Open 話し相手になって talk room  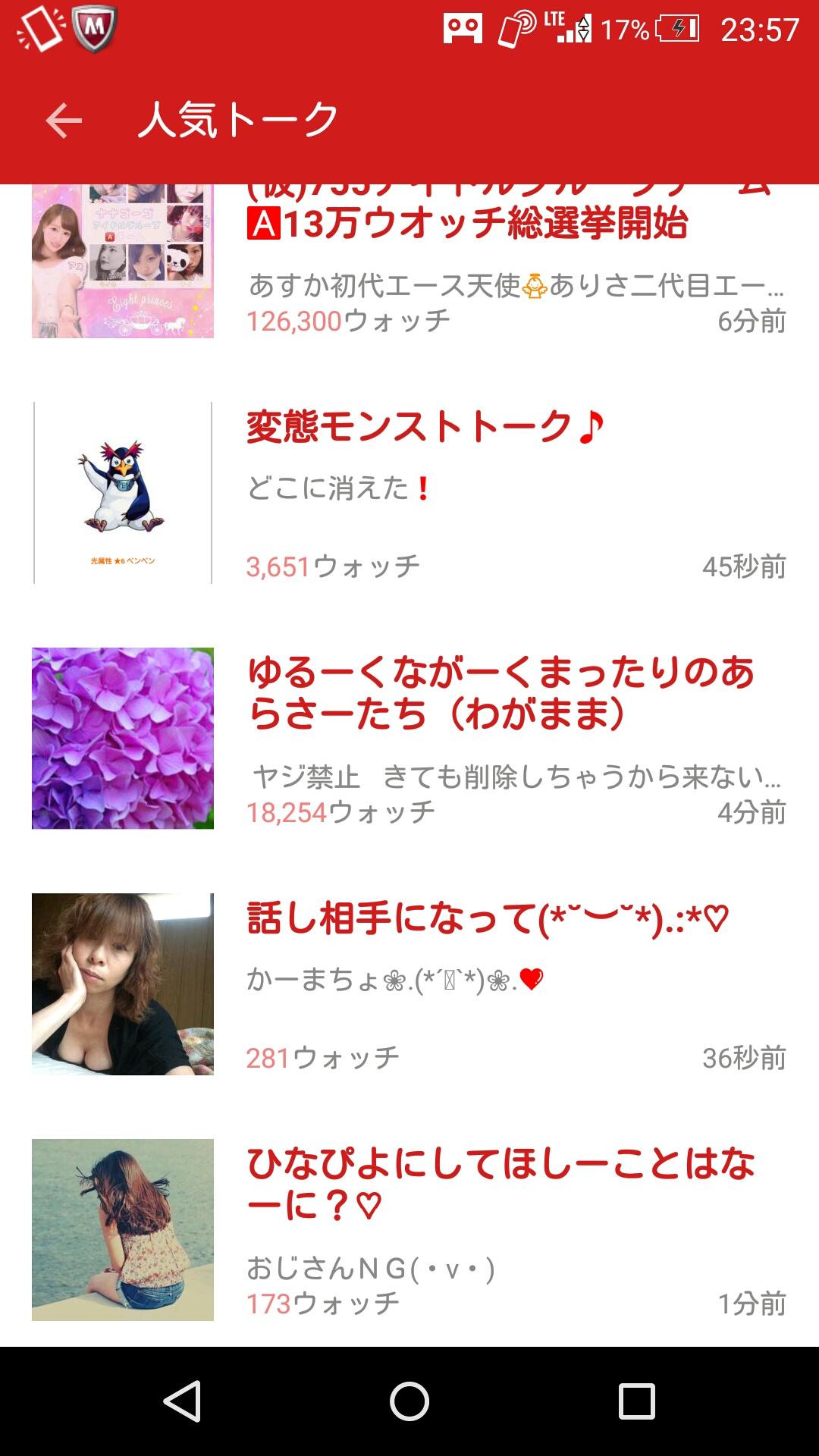point(409,984)
